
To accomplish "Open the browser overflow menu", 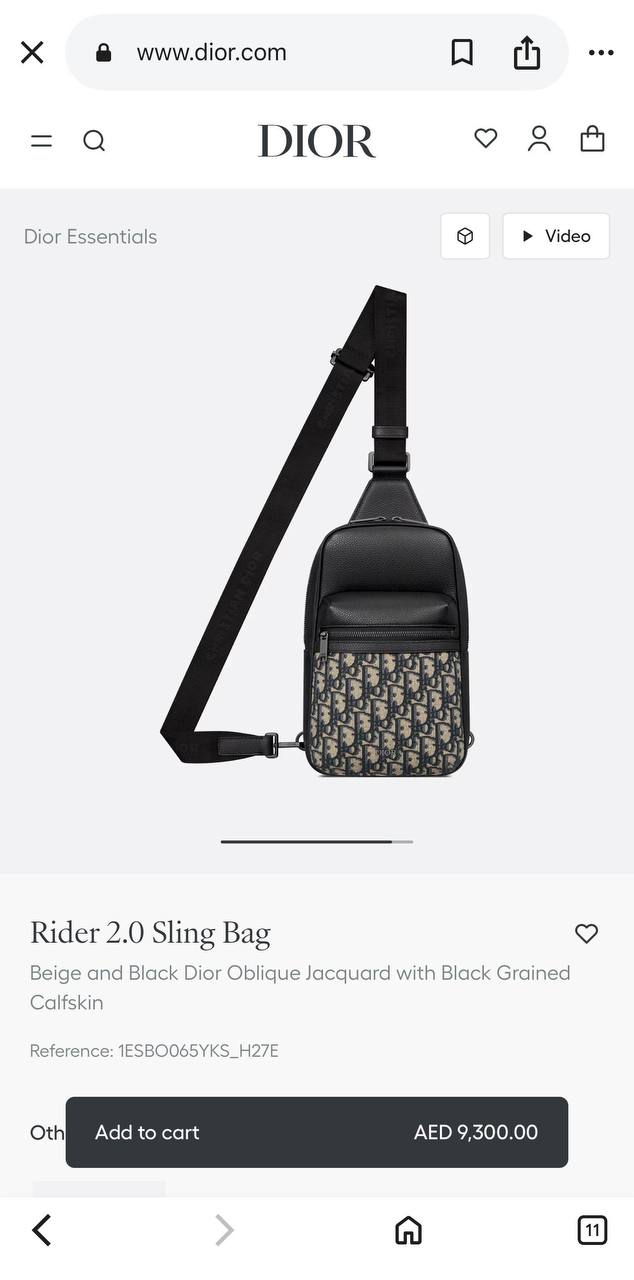I will coord(601,53).
